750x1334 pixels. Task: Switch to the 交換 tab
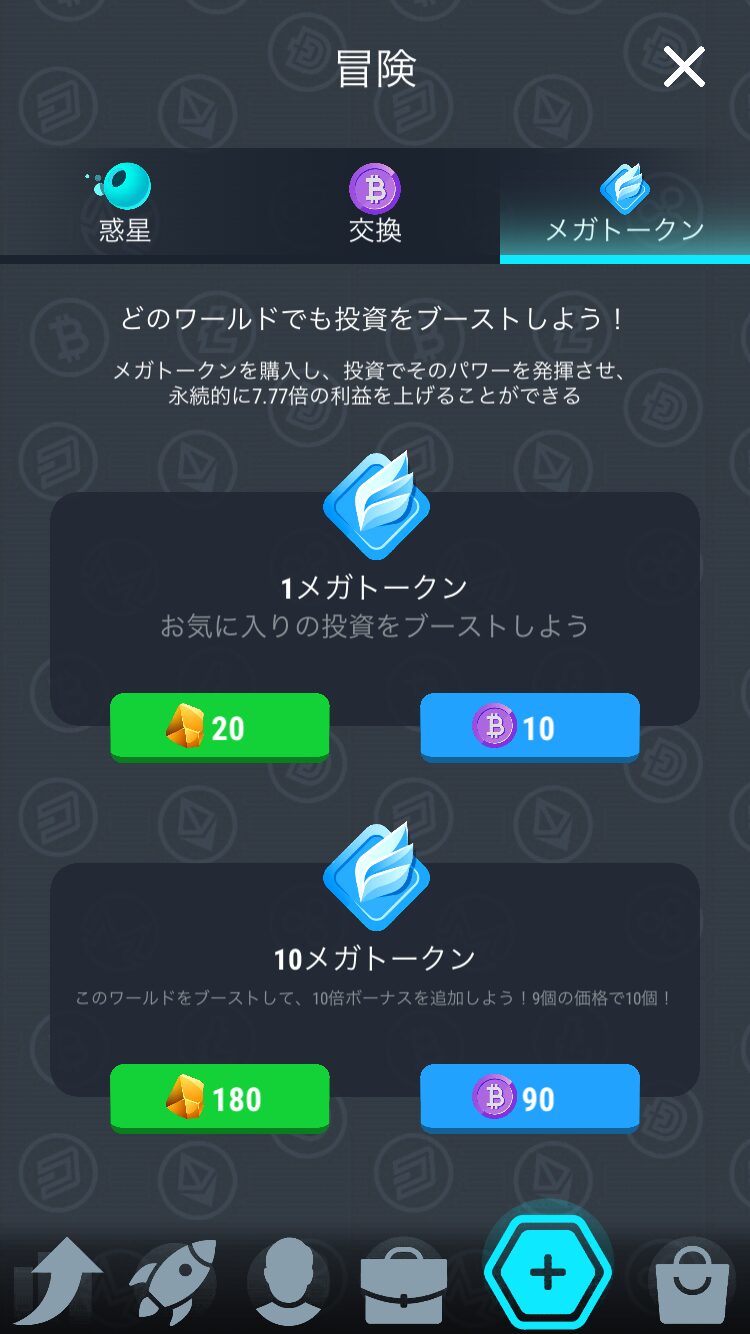(375, 206)
